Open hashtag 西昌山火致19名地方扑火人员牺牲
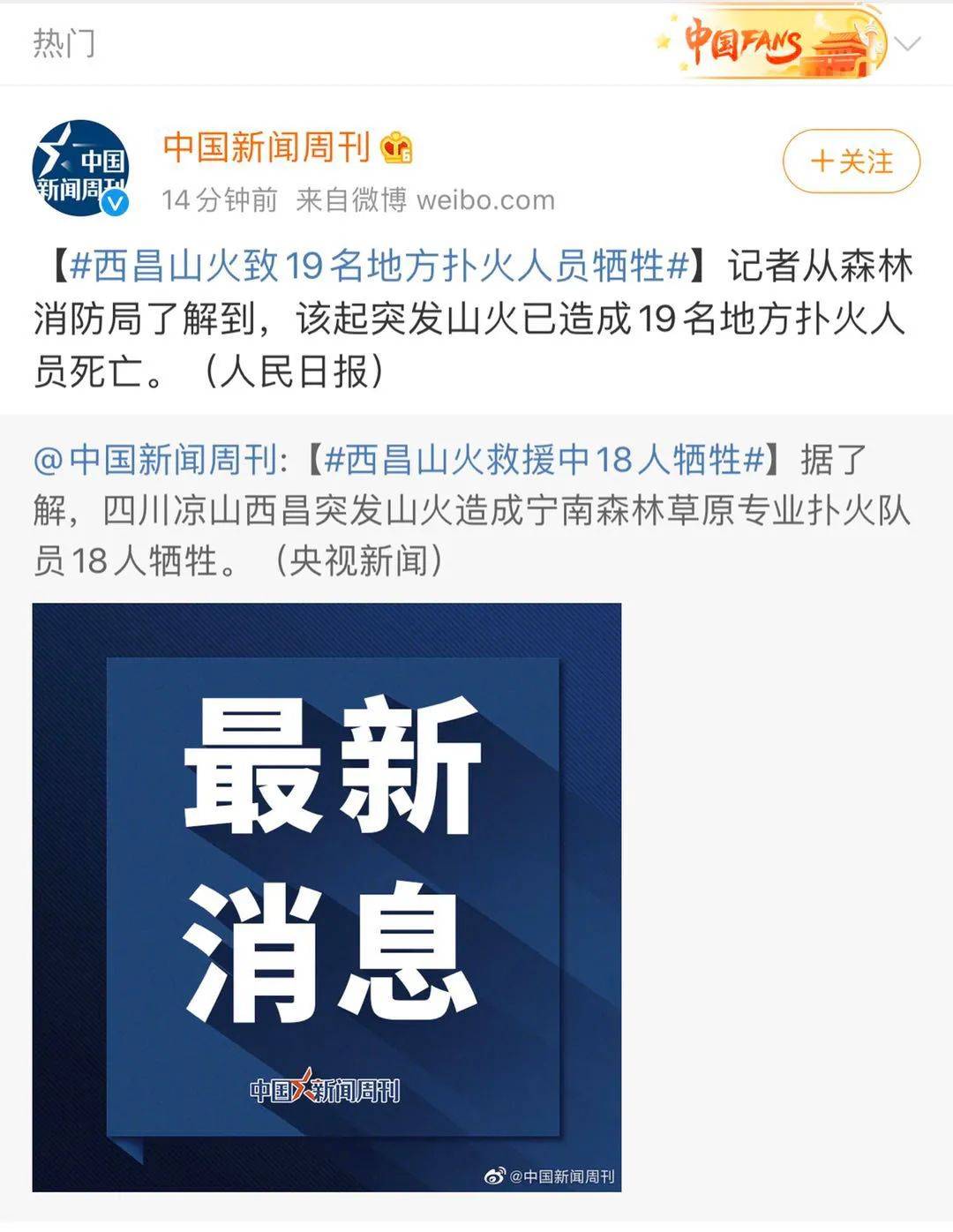Image resolution: width=953 pixels, height=1232 pixels. click(x=379, y=266)
